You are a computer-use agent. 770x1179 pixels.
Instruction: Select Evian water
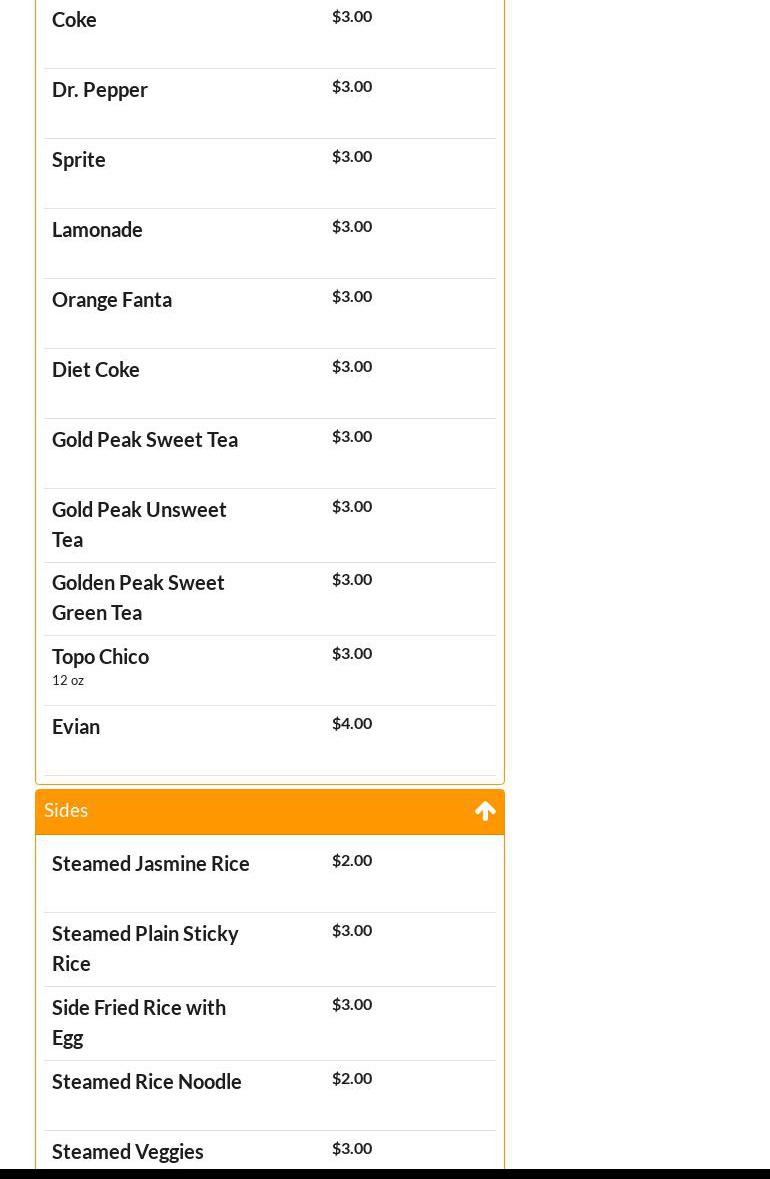[76, 727]
